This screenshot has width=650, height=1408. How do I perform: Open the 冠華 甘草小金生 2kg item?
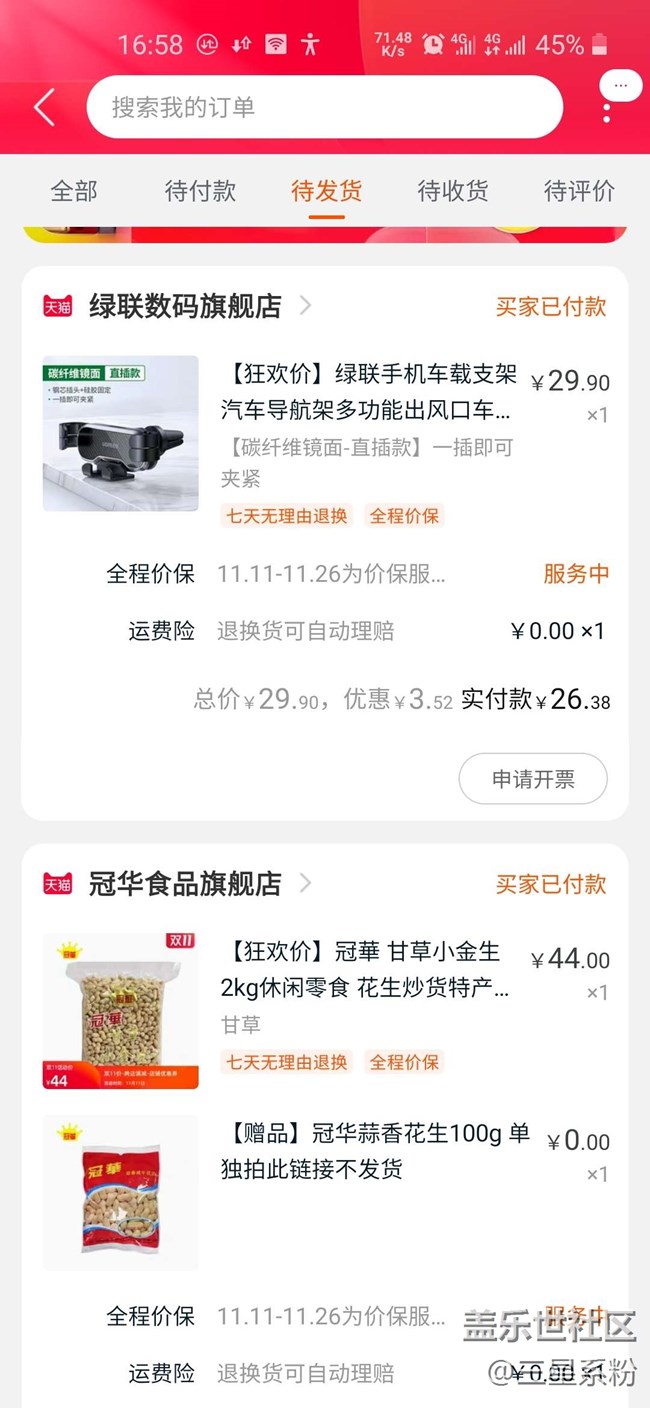tap(366, 970)
